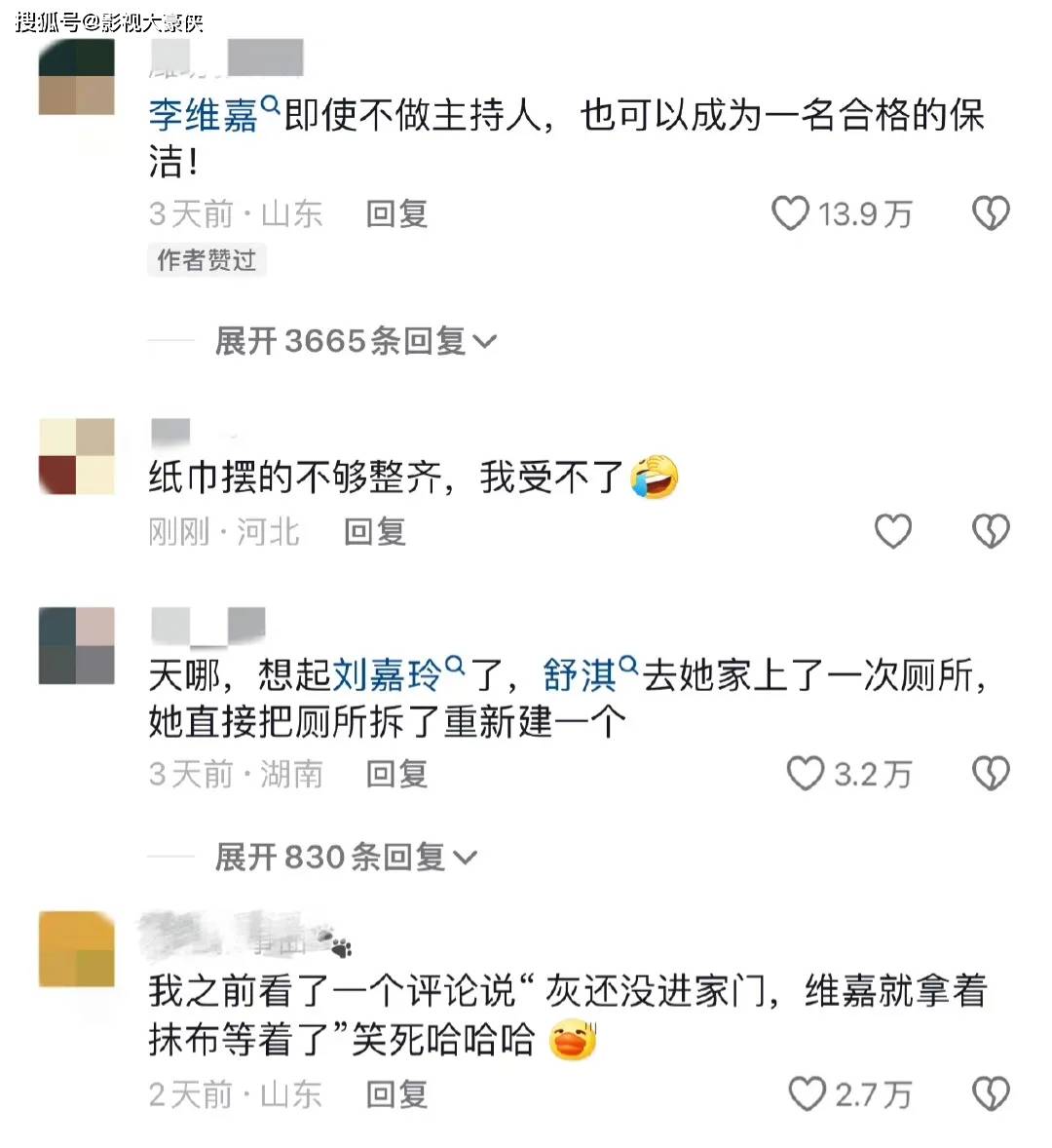Open the avatar of the 纸巾摆的不够整齐 commenter

click(77, 456)
